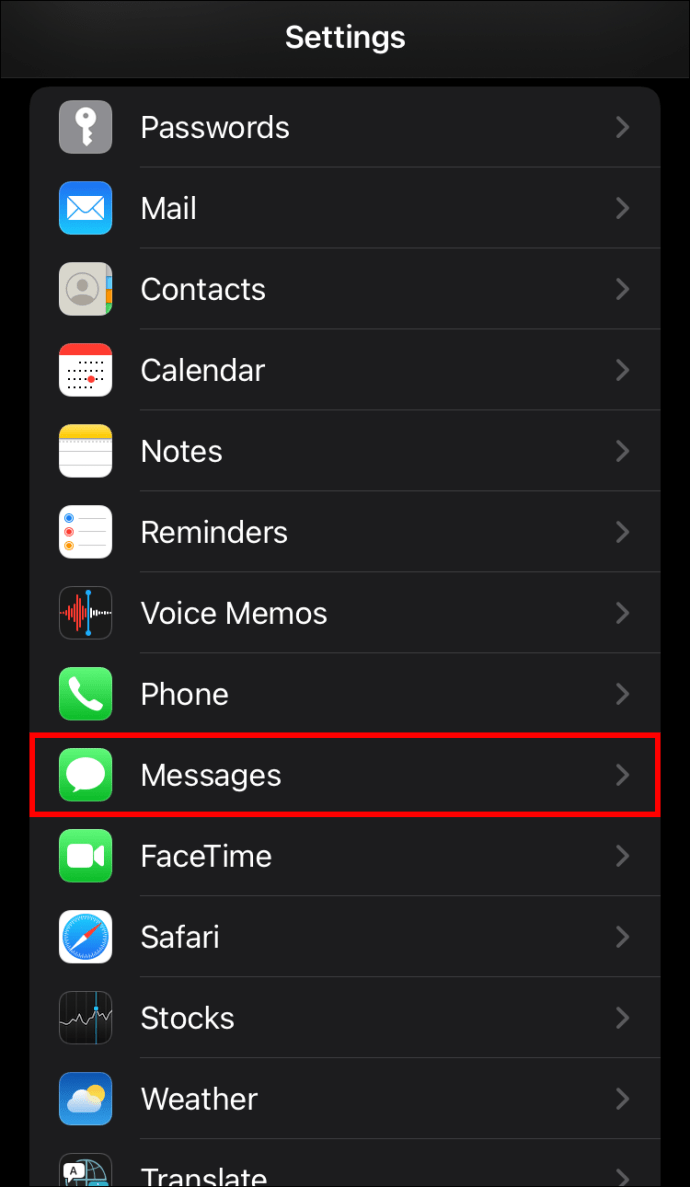Open Reminders settings

tap(345, 532)
